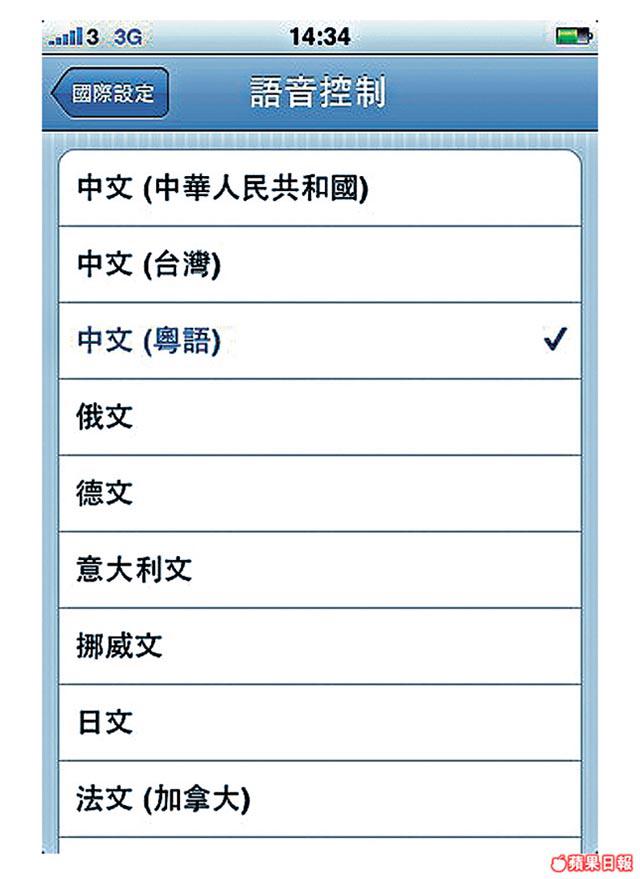Tap the checked 中文 (粵語) row

click(x=320, y=341)
